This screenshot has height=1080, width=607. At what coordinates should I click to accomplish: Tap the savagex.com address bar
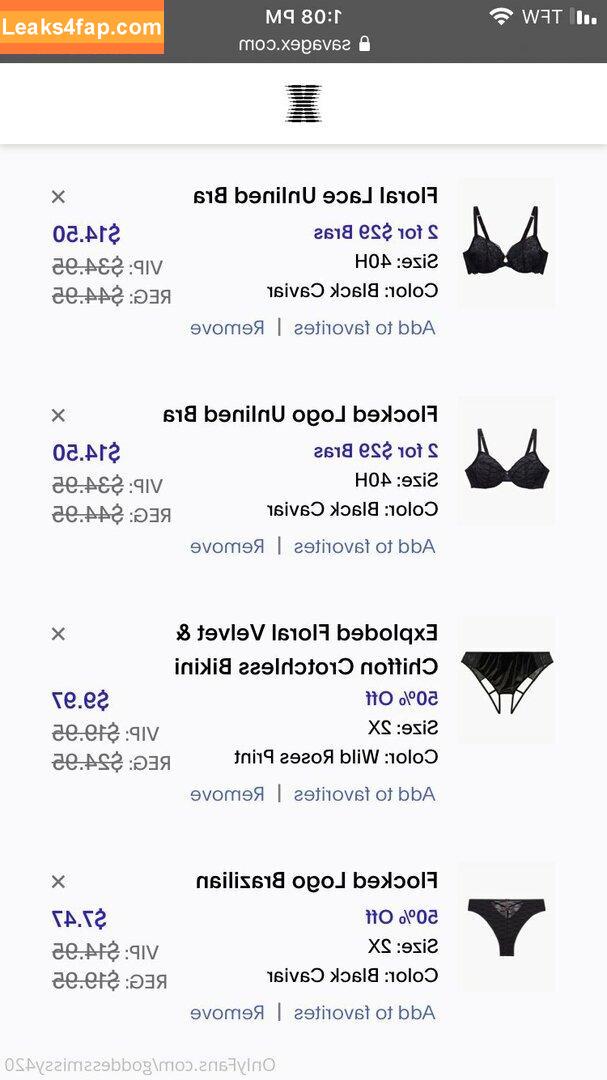(x=304, y=44)
